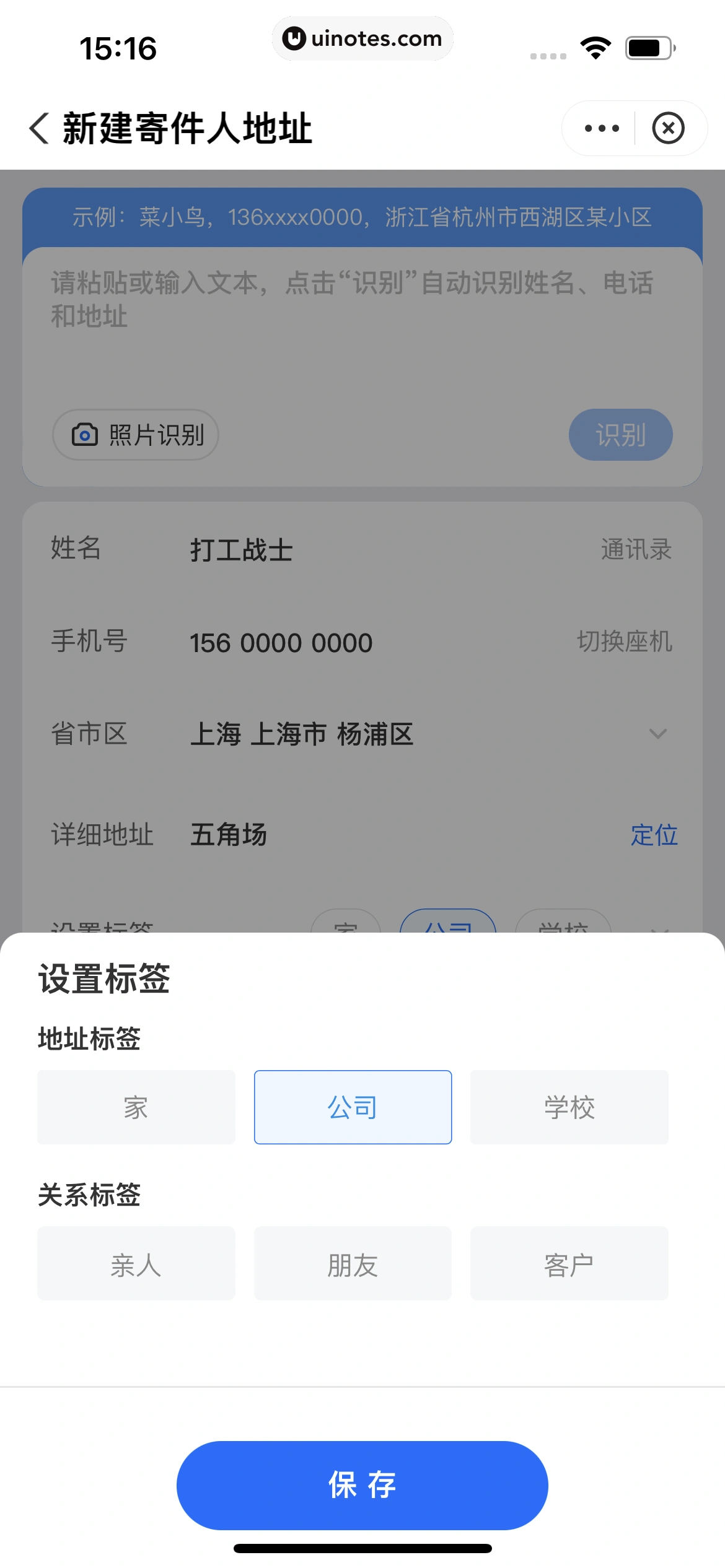Choose 客户 as relationship label
Viewport: 725px width, 1568px height.
(x=569, y=1263)
